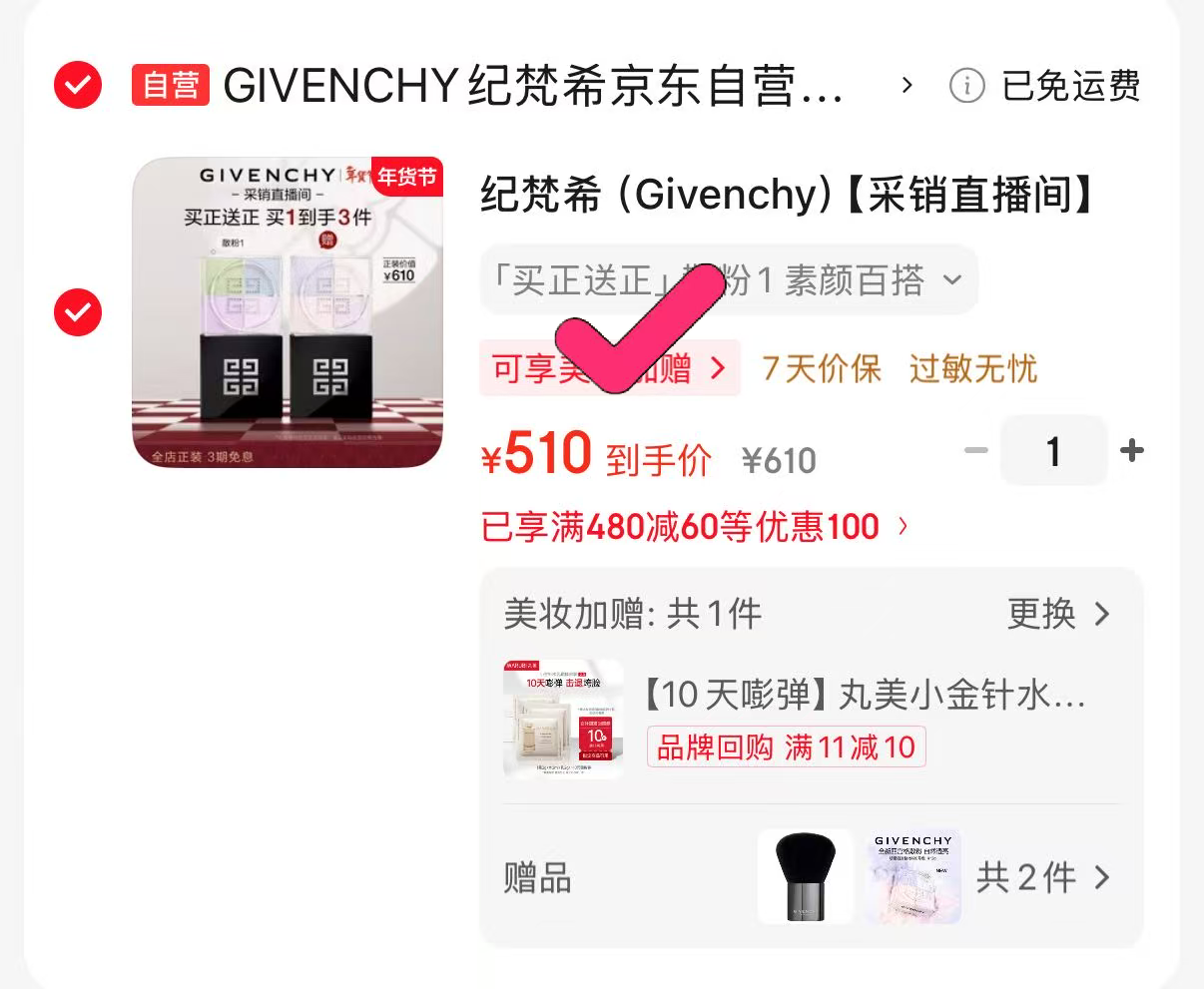Uncheck the GIVENCHY store checkbox
This screenshot has width=1204, height=989.
coord(77,85)
